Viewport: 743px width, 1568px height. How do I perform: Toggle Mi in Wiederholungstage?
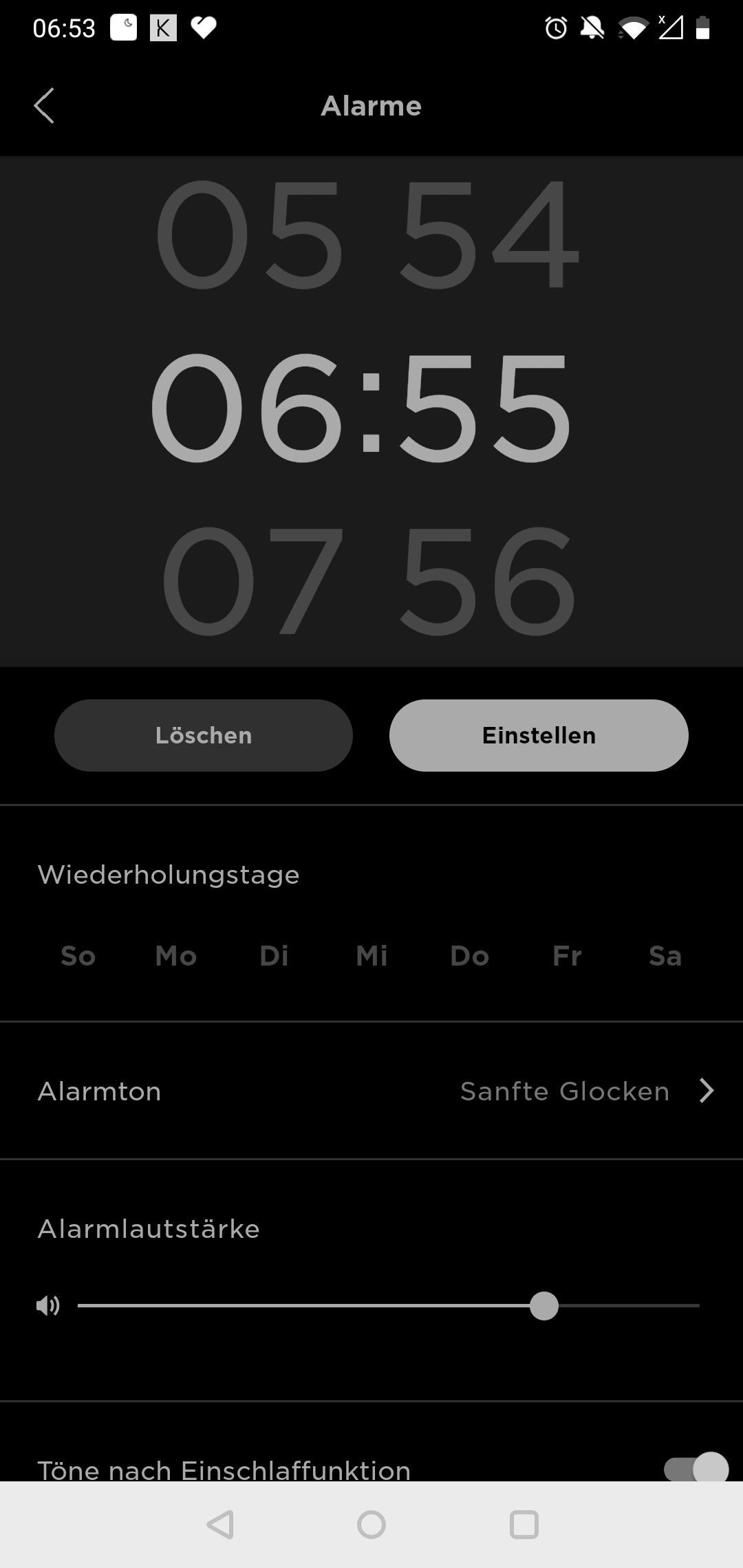coord(371,956)
